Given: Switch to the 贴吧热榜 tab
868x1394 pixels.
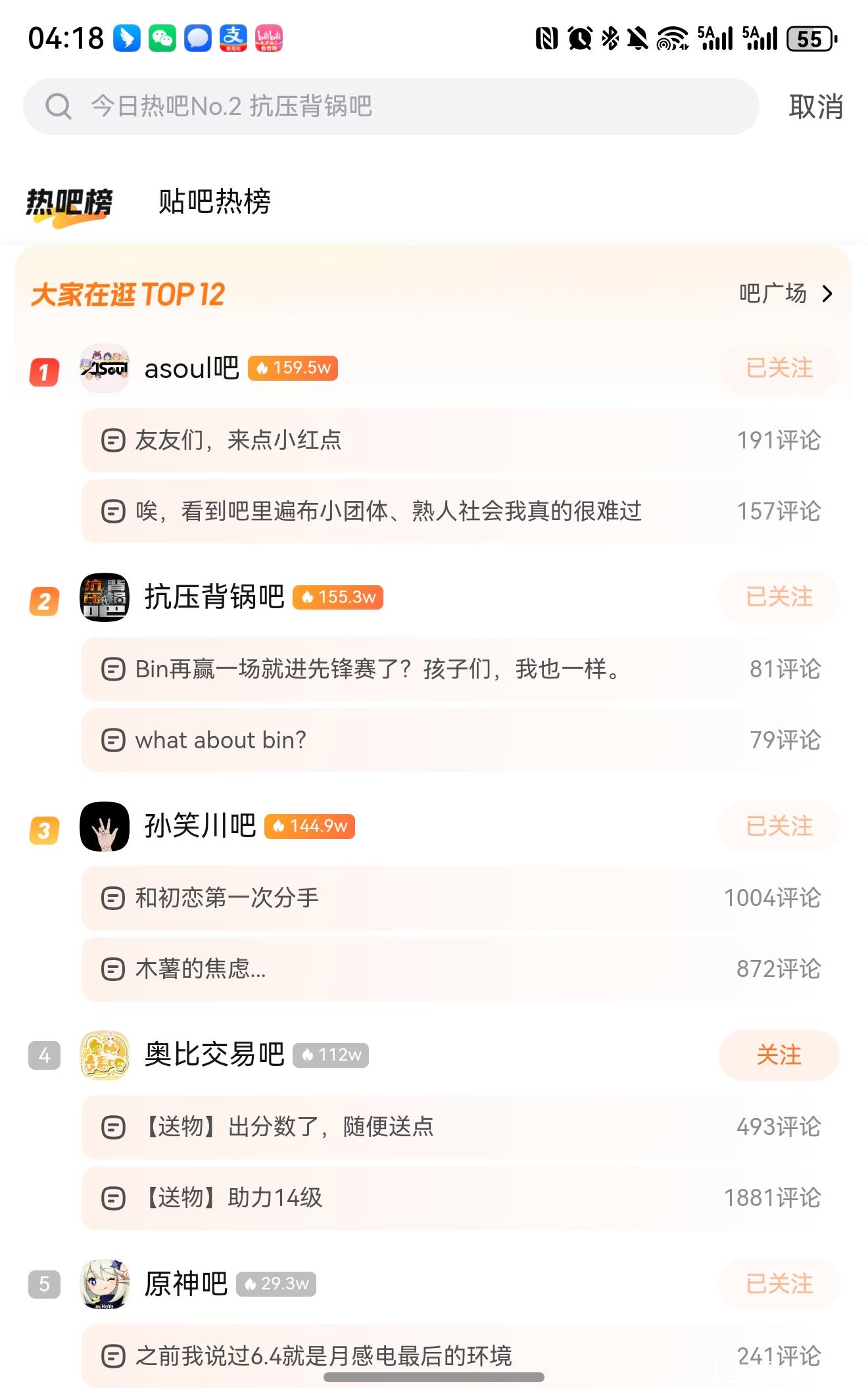Looking at the screenshot, I should click(x=214, y=201).
